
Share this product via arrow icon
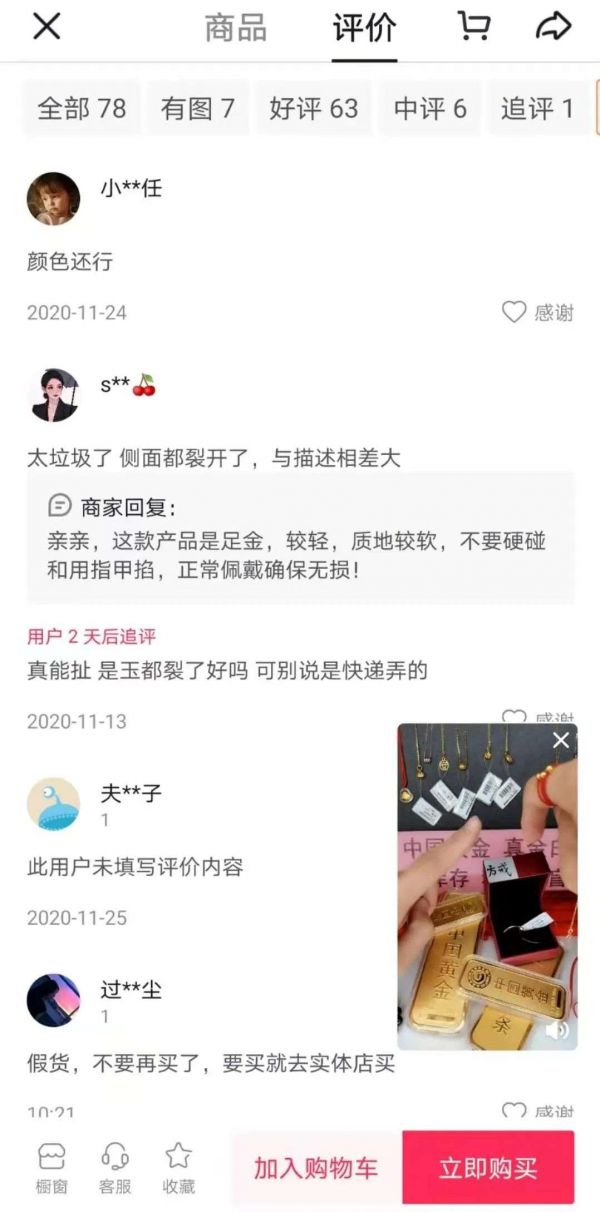[553, 27]
